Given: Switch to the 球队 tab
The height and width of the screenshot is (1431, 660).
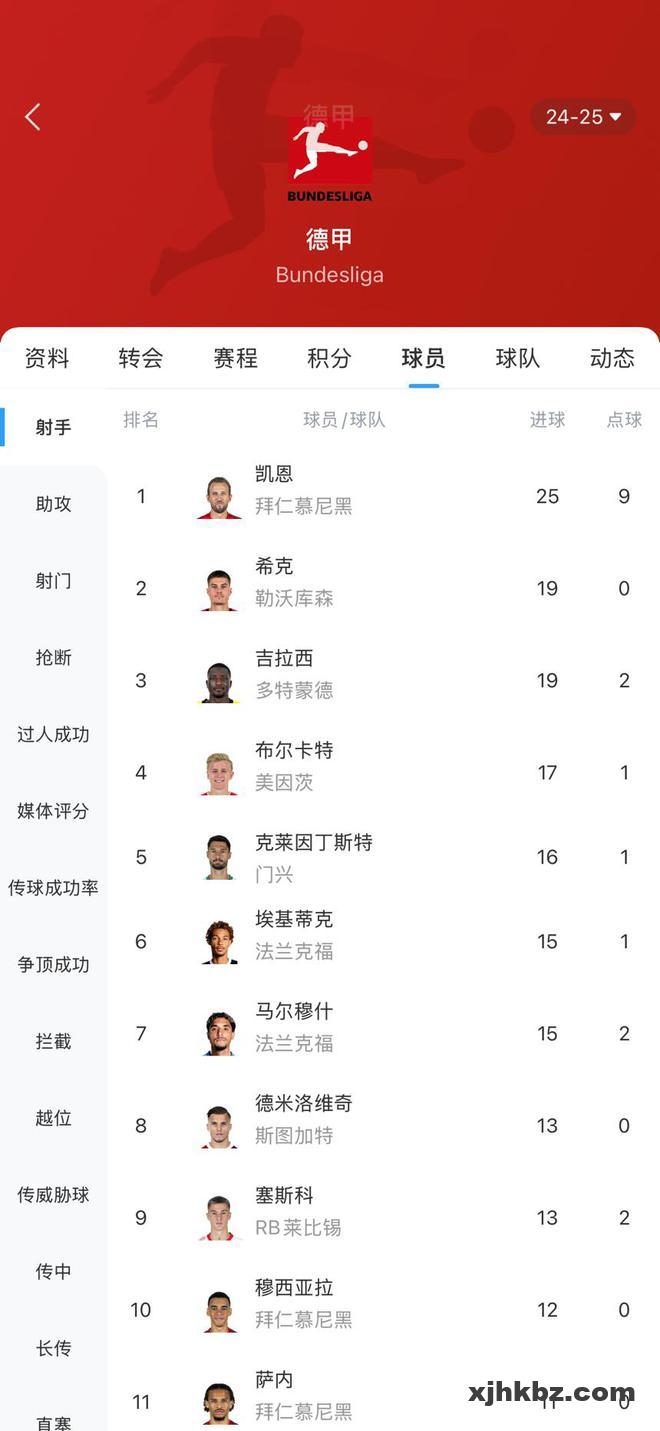Looking at the screenshot, I should 518,358.
